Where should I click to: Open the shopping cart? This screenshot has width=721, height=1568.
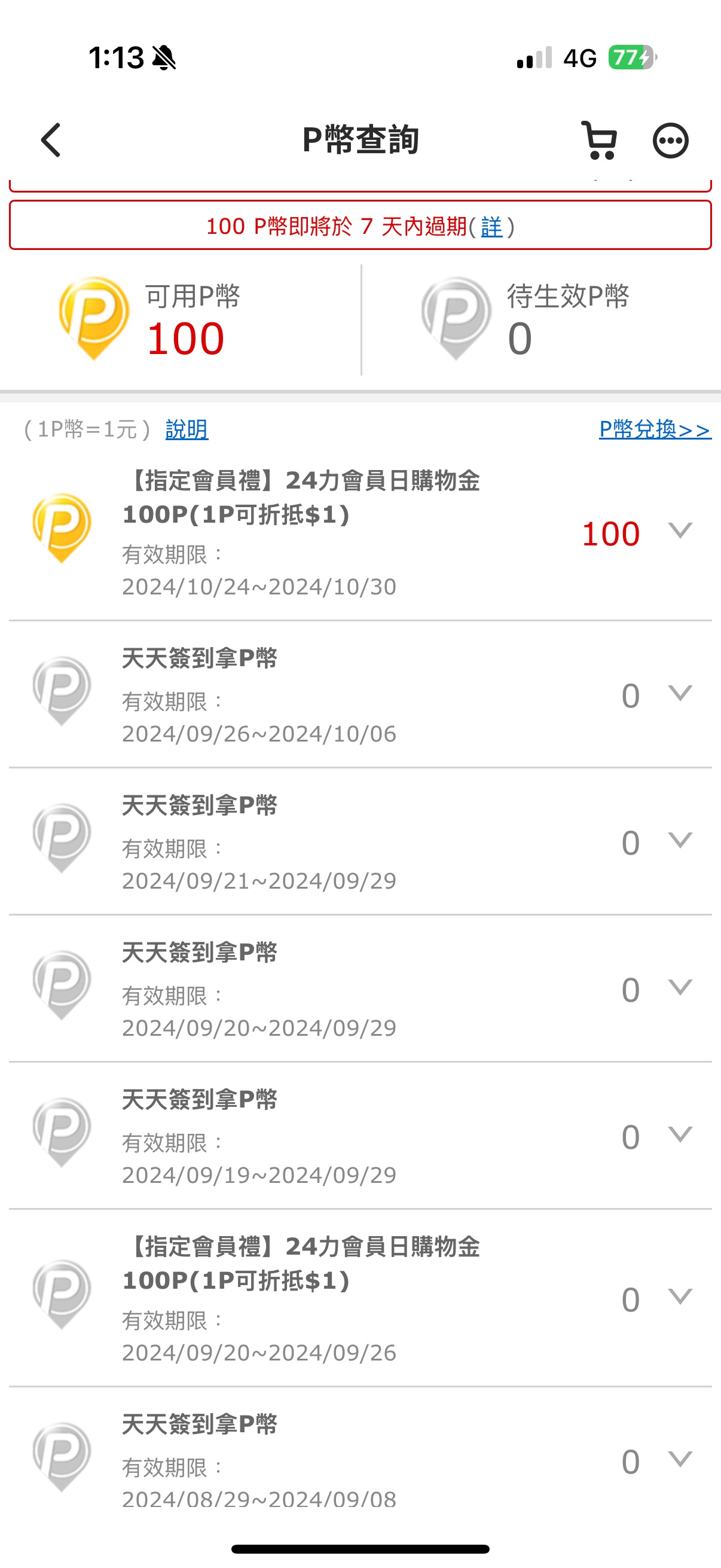(x=599, y=140)
